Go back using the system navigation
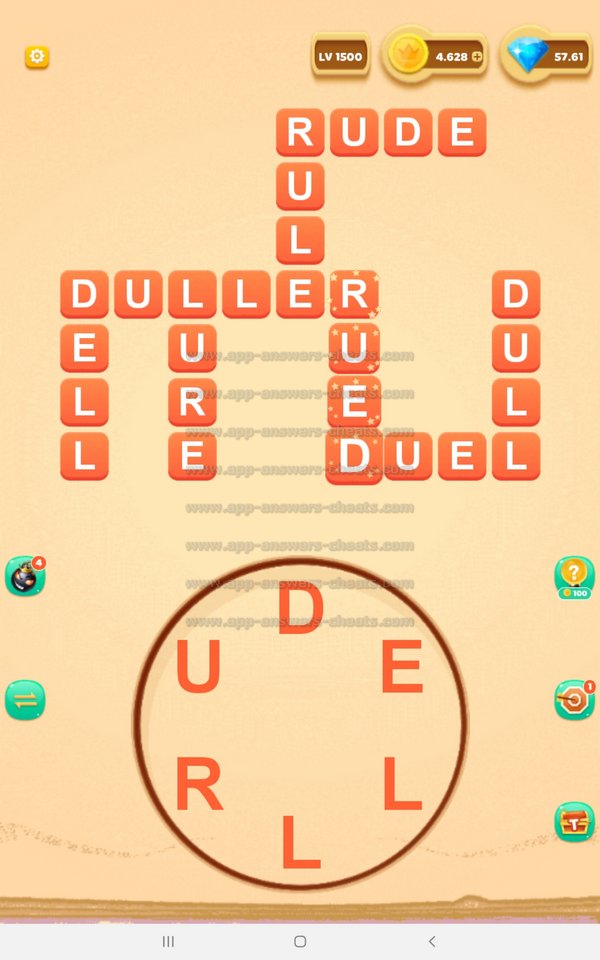The image size is (600, 960). [432, 942]
